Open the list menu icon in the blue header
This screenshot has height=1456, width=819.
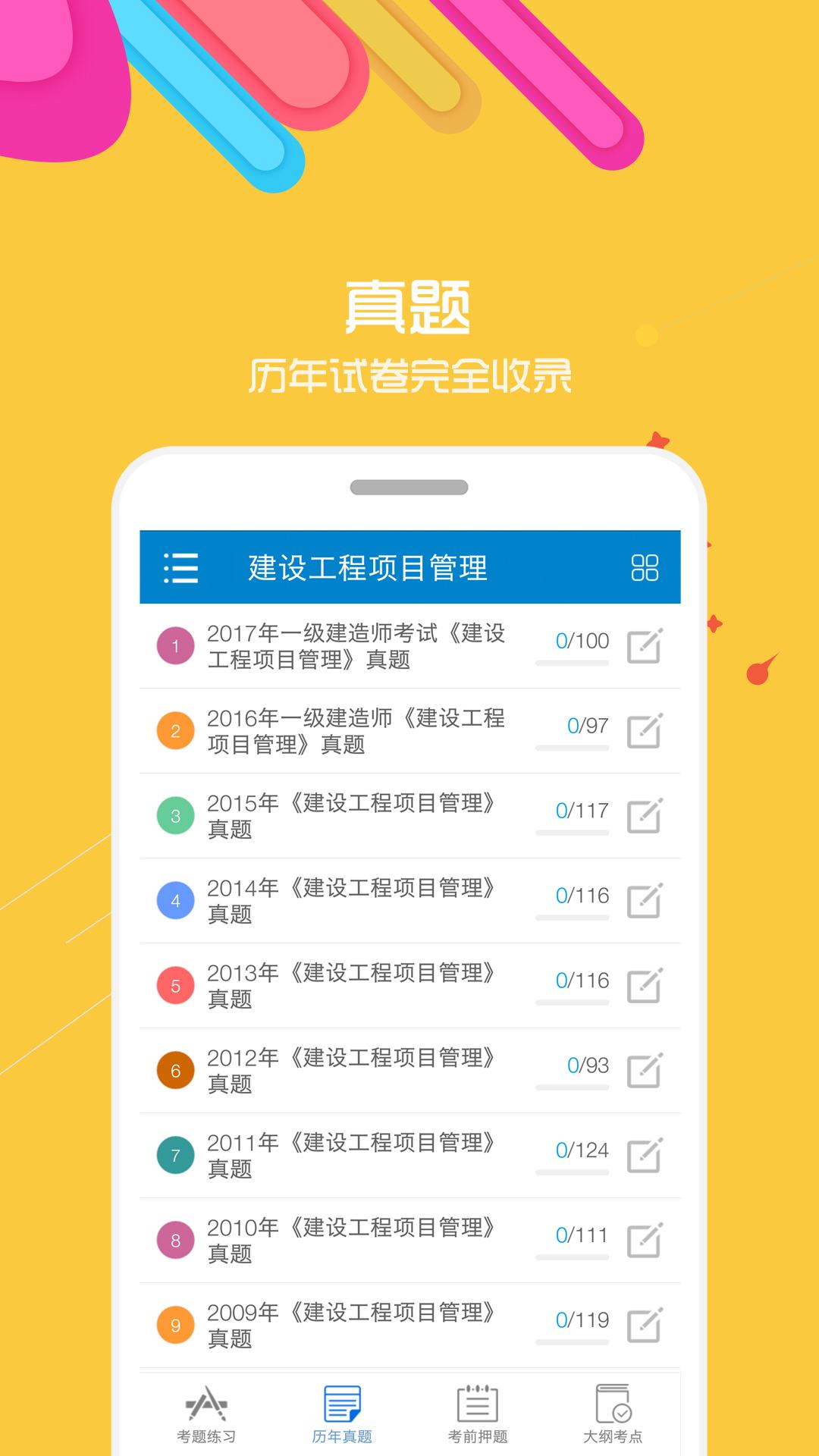[181, 567]
